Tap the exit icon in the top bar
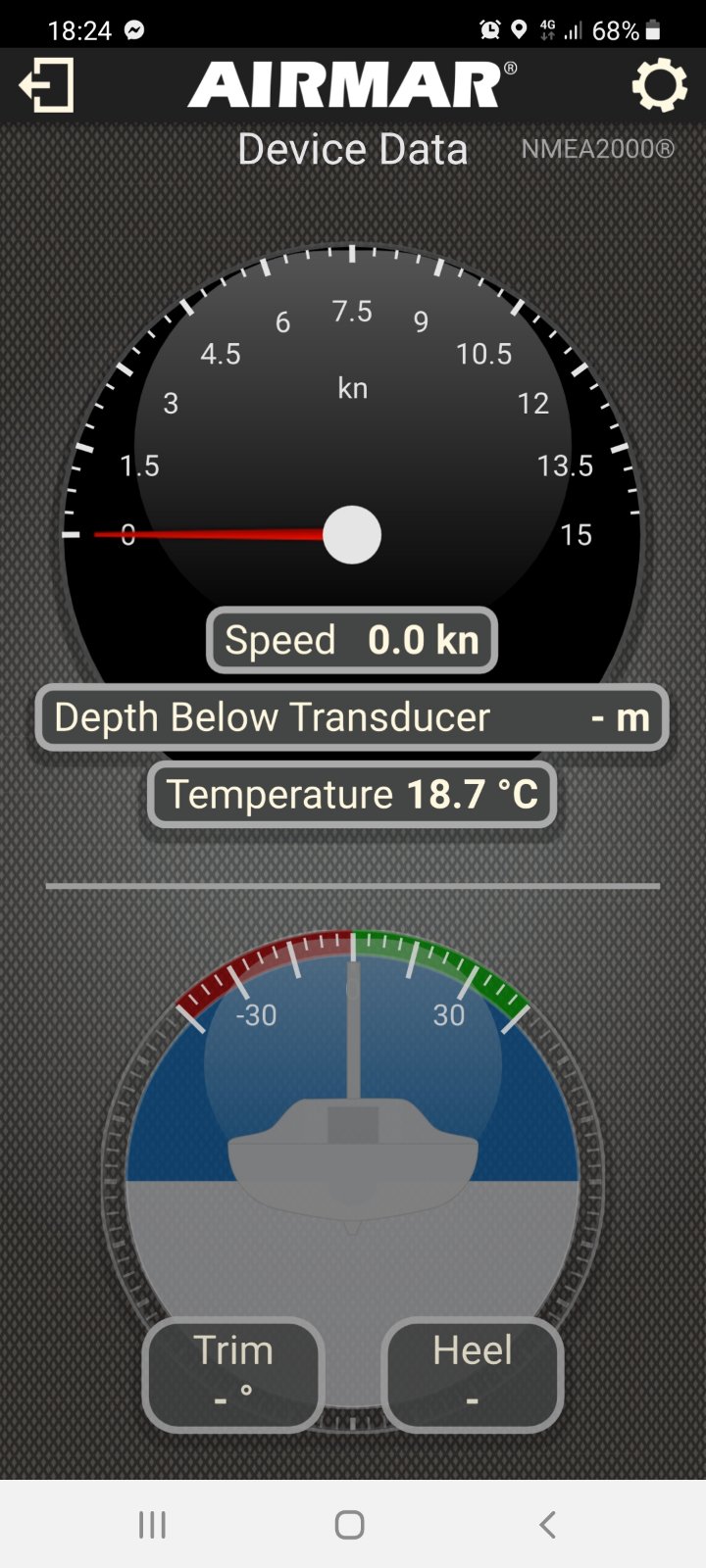Image resolution: width=706 pixels, height=1568 pixels. pos(46,85)
